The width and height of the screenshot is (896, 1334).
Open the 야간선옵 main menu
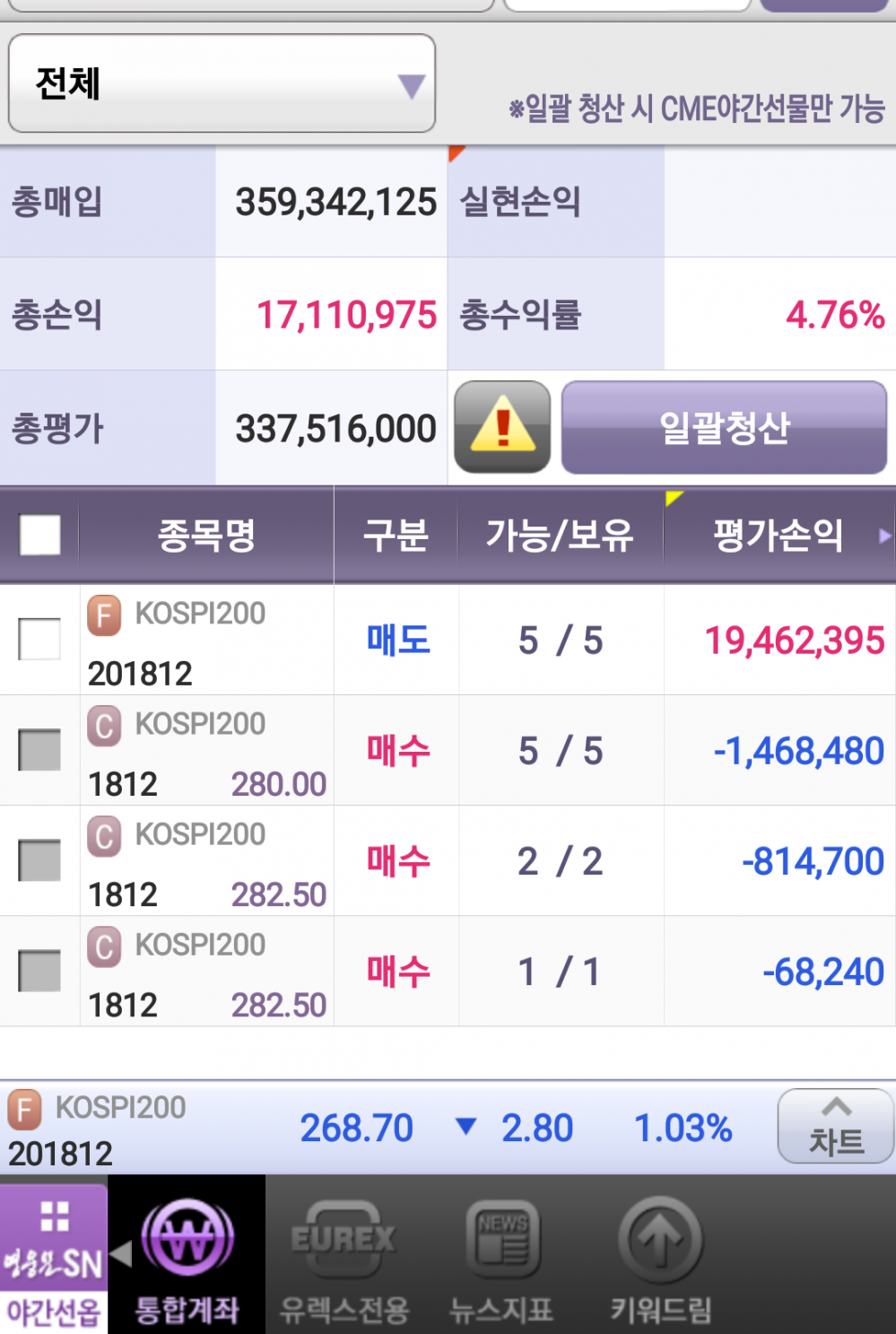pos(54,1256)
